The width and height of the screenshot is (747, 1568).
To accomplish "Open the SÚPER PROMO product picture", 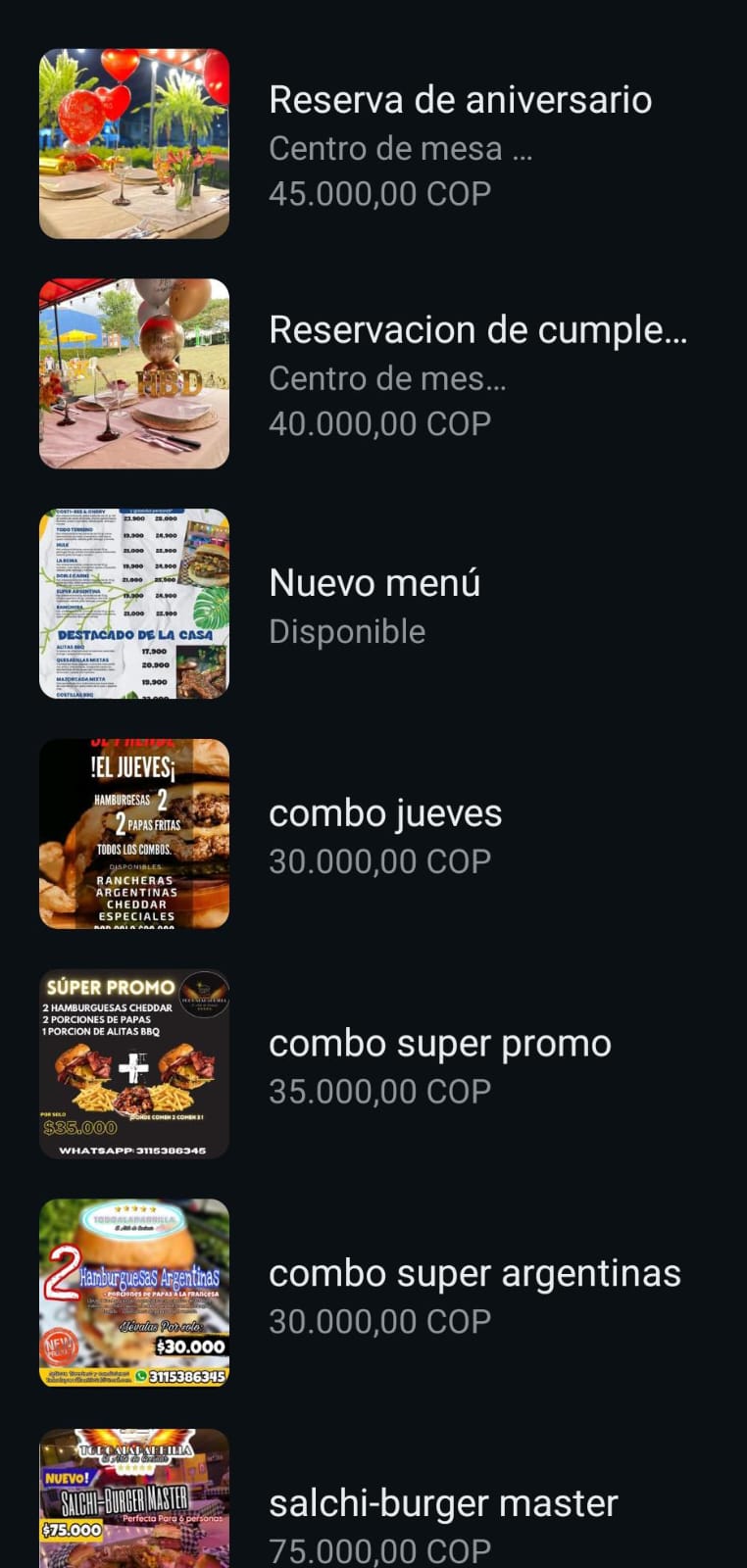I will 134,1062.
